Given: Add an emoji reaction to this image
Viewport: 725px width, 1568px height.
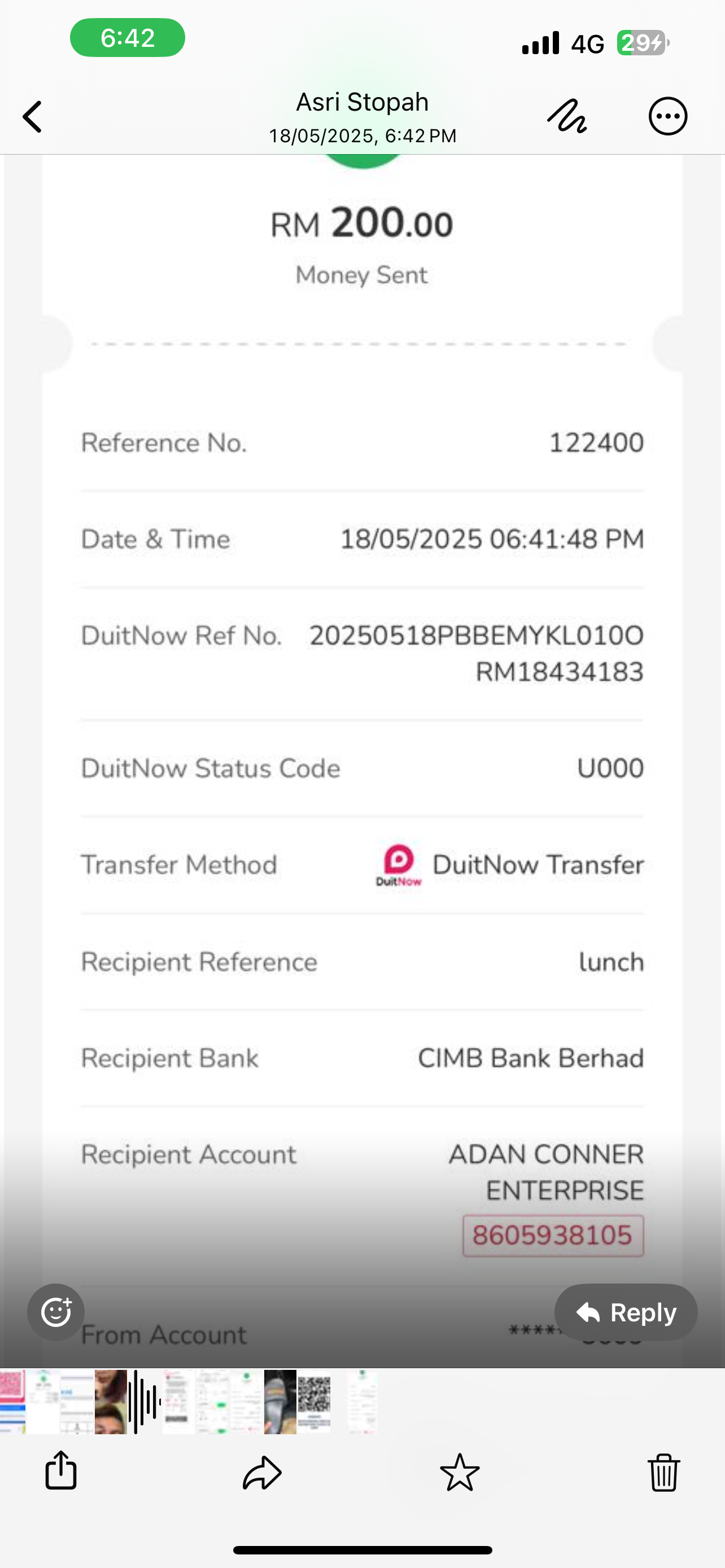Looking at the screenshot, I should pos(56,1312).
